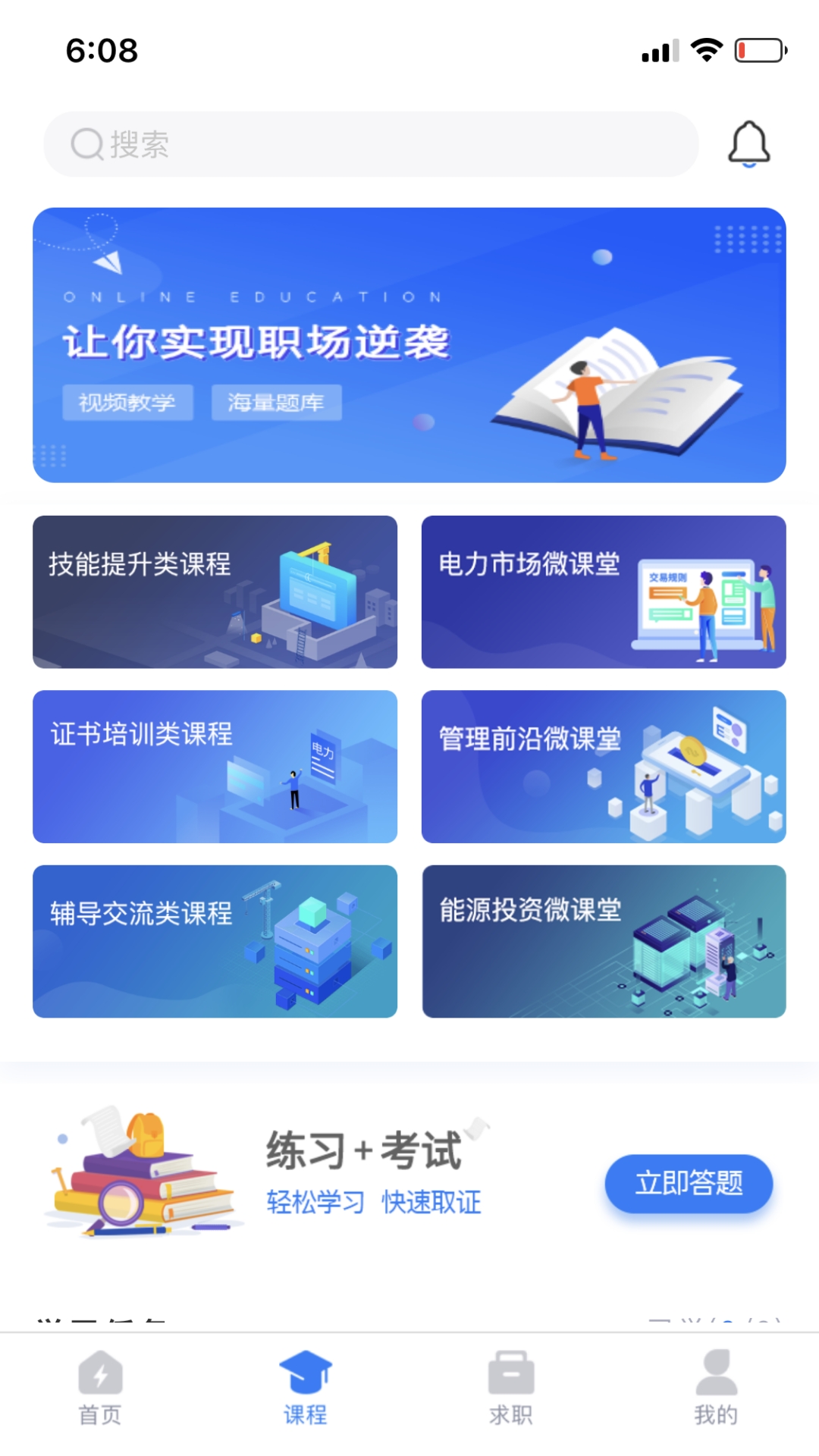Image resolution: width=819 pixels, height=1456 pixels.
Task: Click the 视频教学 tag on banner
Action: (x=127, y=403)
